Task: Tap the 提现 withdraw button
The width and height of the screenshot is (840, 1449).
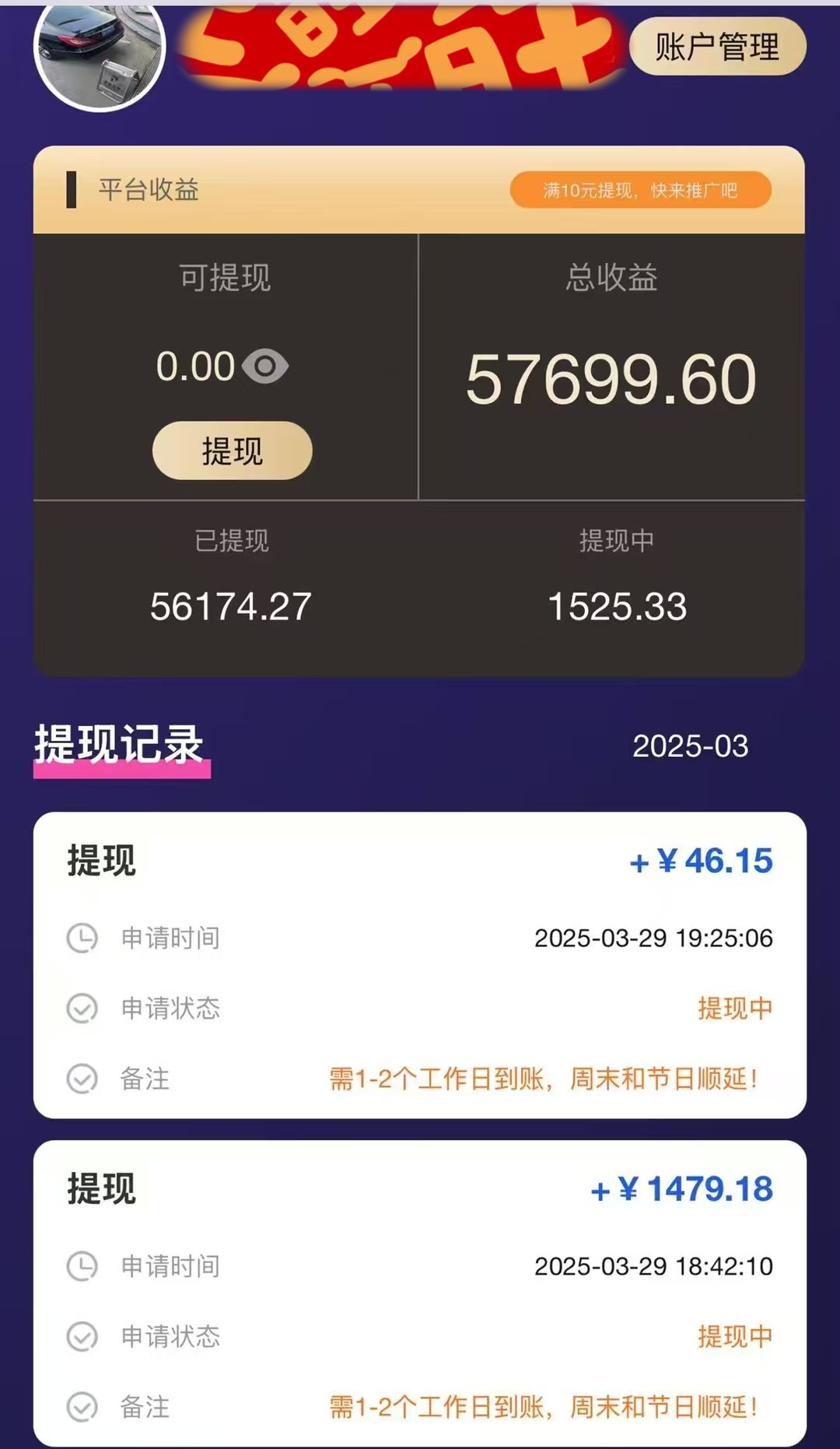Action: [232, 451]
